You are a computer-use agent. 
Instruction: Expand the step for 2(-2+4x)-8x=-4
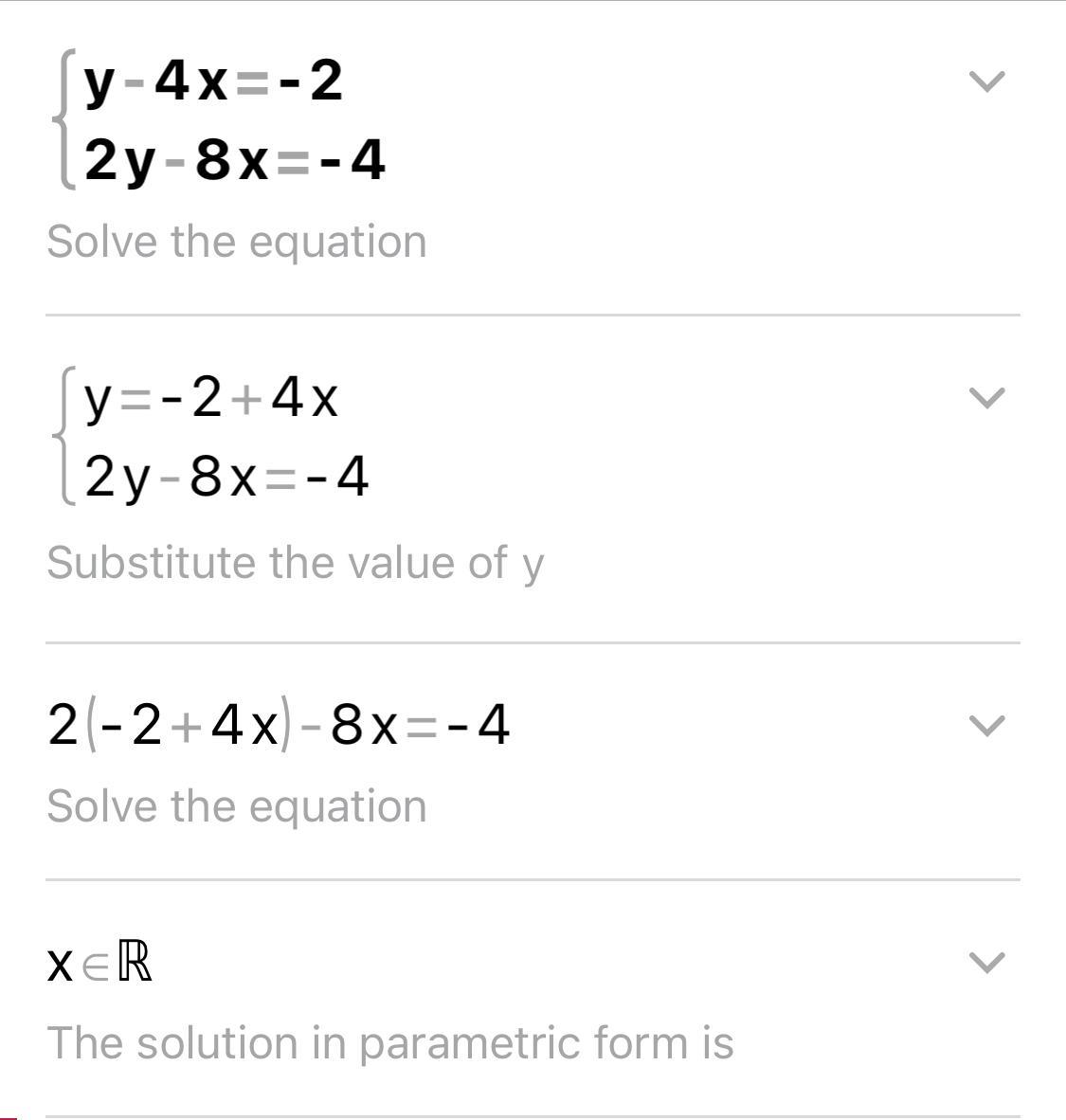pos(986,726)
